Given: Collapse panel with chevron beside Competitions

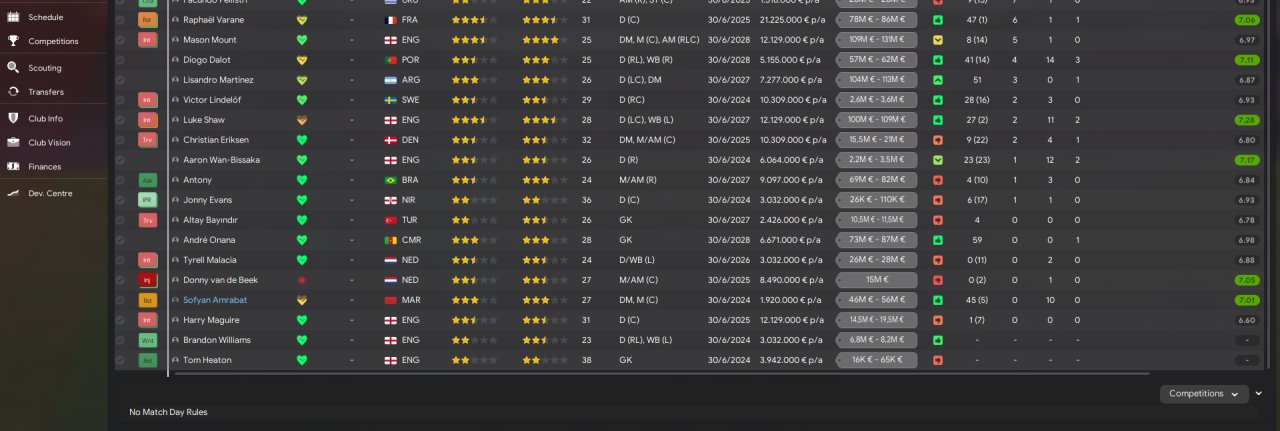Looking at the screenshot, I should [x=1259, y=394].
